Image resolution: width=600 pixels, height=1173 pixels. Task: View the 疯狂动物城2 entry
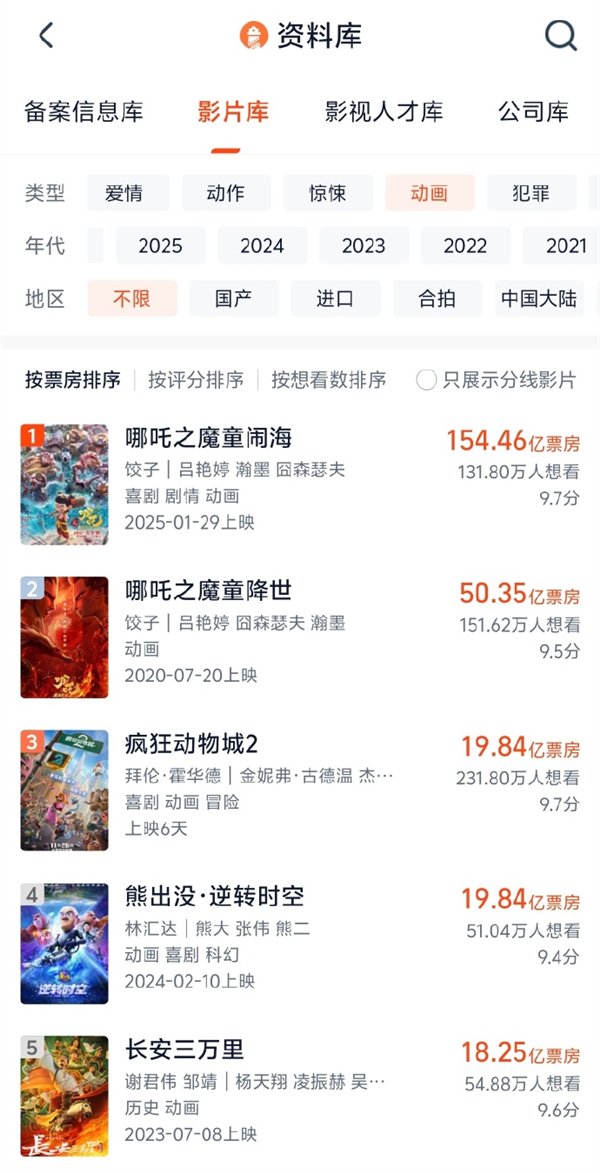[x=192, y=744]
